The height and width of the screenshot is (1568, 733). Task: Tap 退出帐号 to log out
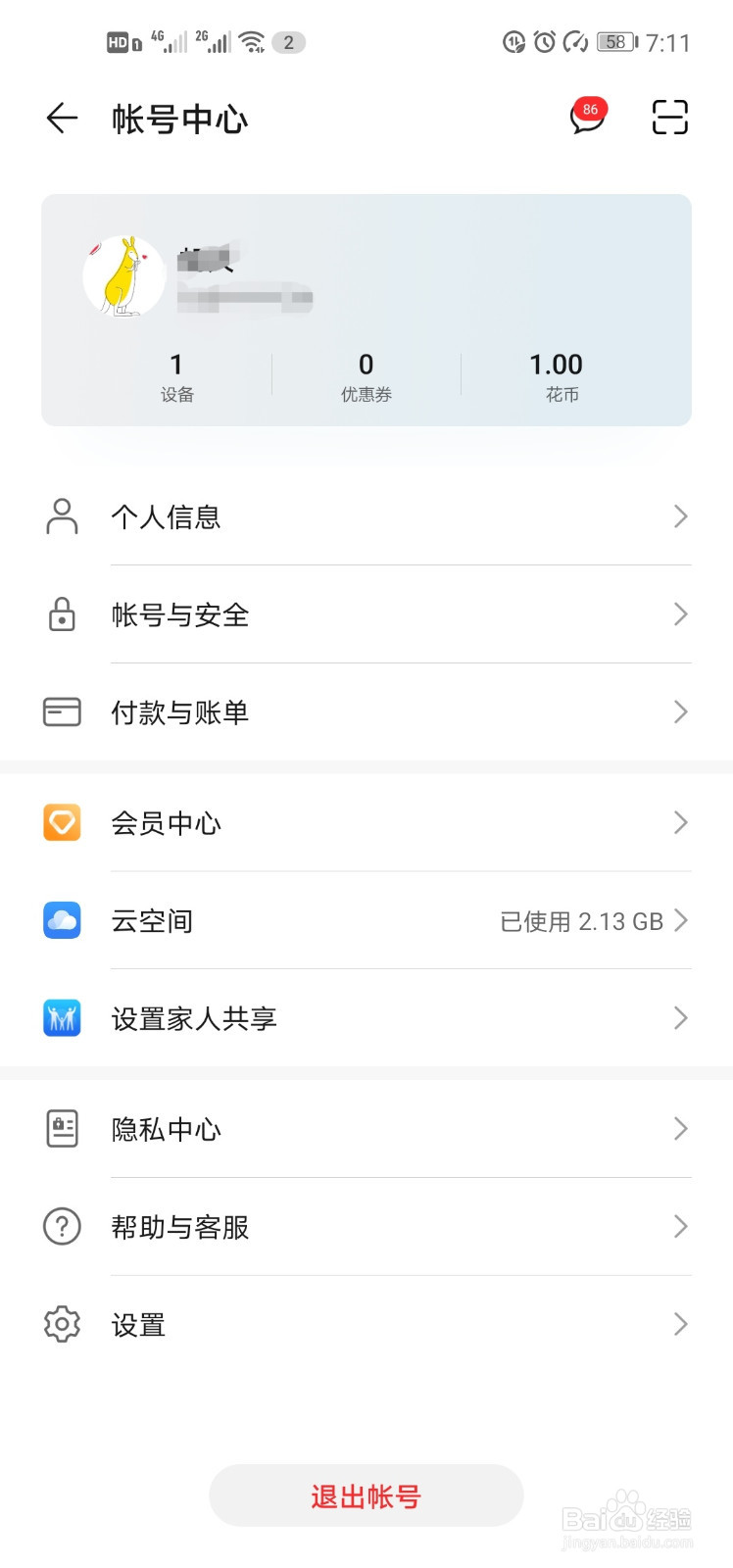[366, 1496]
